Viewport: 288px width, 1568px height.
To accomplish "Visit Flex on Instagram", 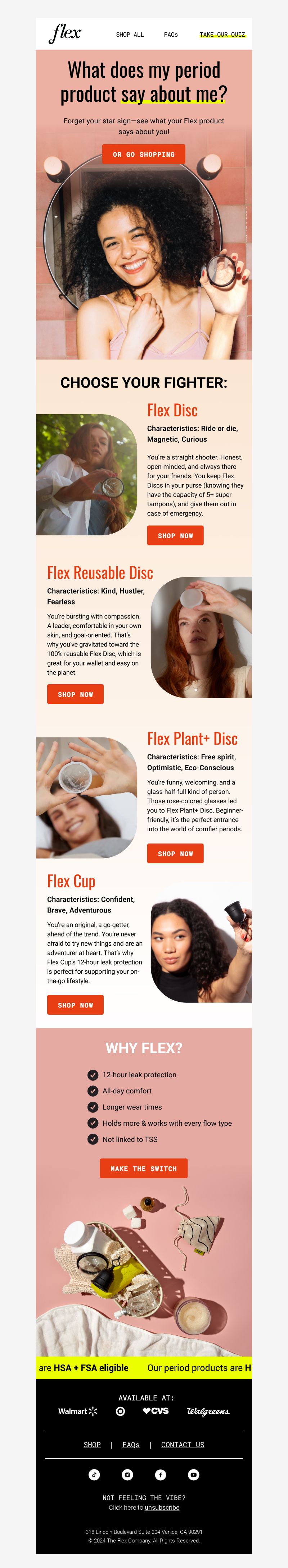I will [127, 1475].
